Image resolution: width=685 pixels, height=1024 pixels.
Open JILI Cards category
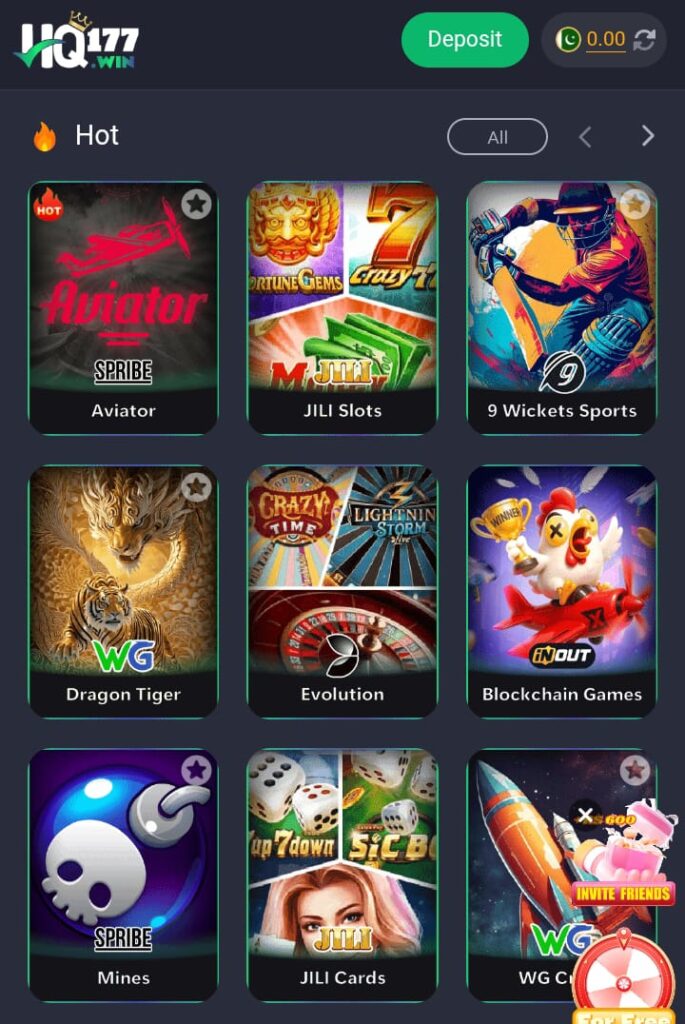pos(342,868)
